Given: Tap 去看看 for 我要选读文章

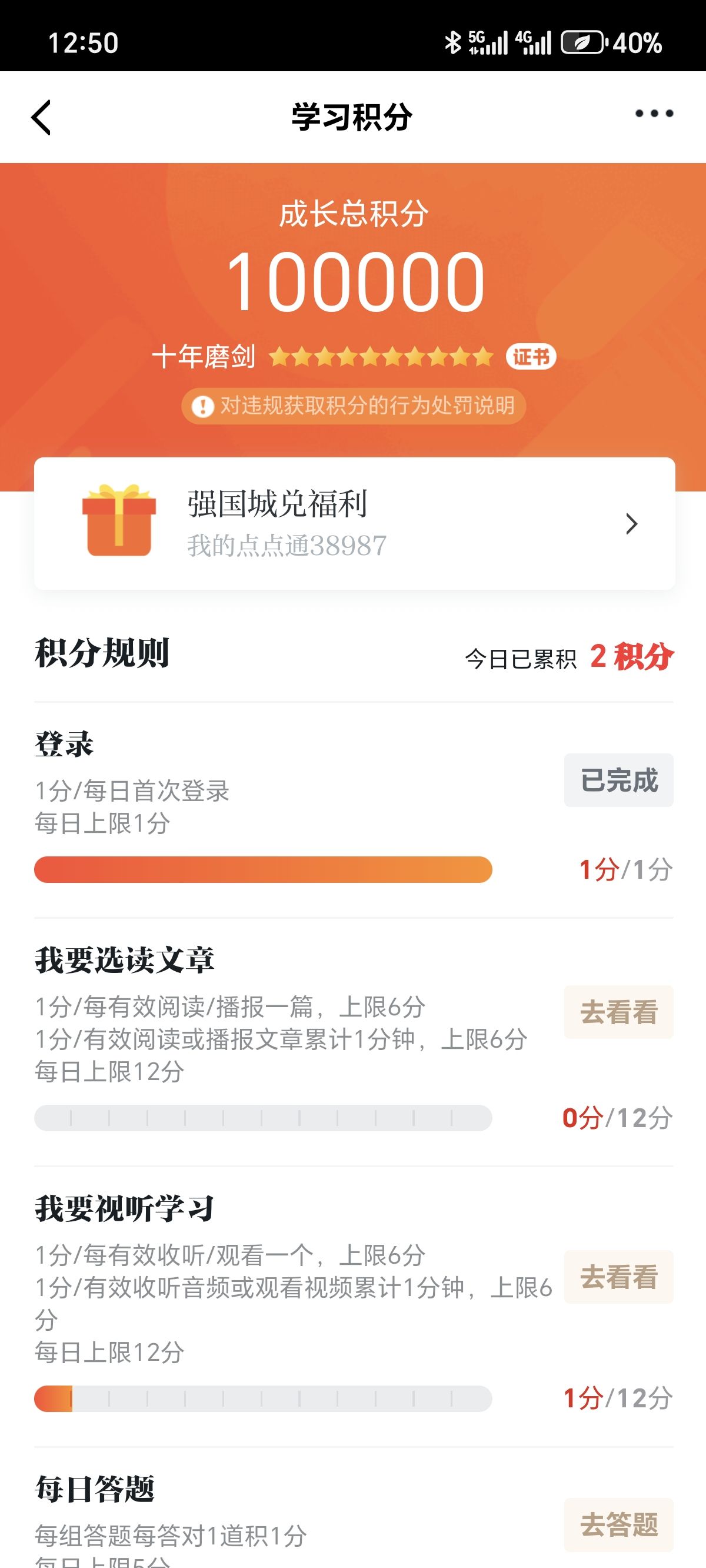Looking at the screenshot, I should pos(618,1012).
